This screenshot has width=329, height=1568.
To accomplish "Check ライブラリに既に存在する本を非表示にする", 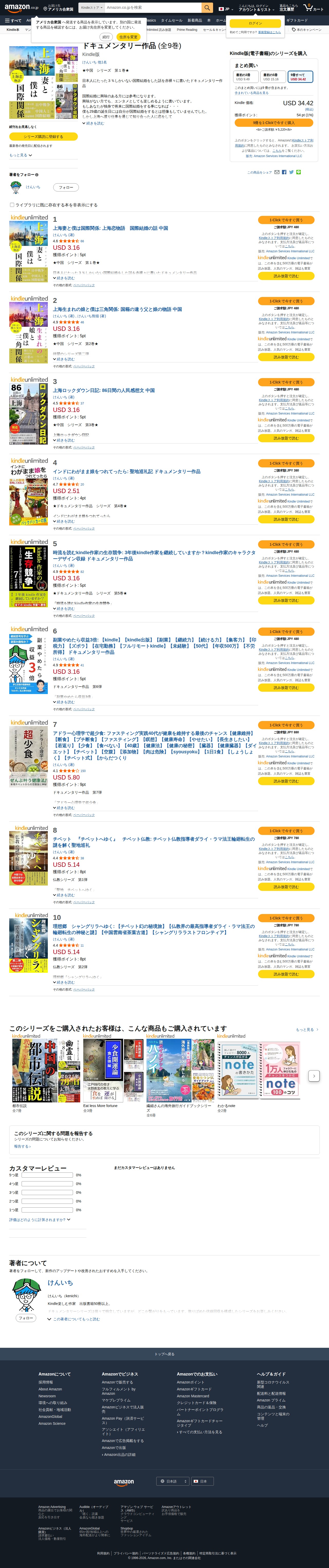I will 12,205.
